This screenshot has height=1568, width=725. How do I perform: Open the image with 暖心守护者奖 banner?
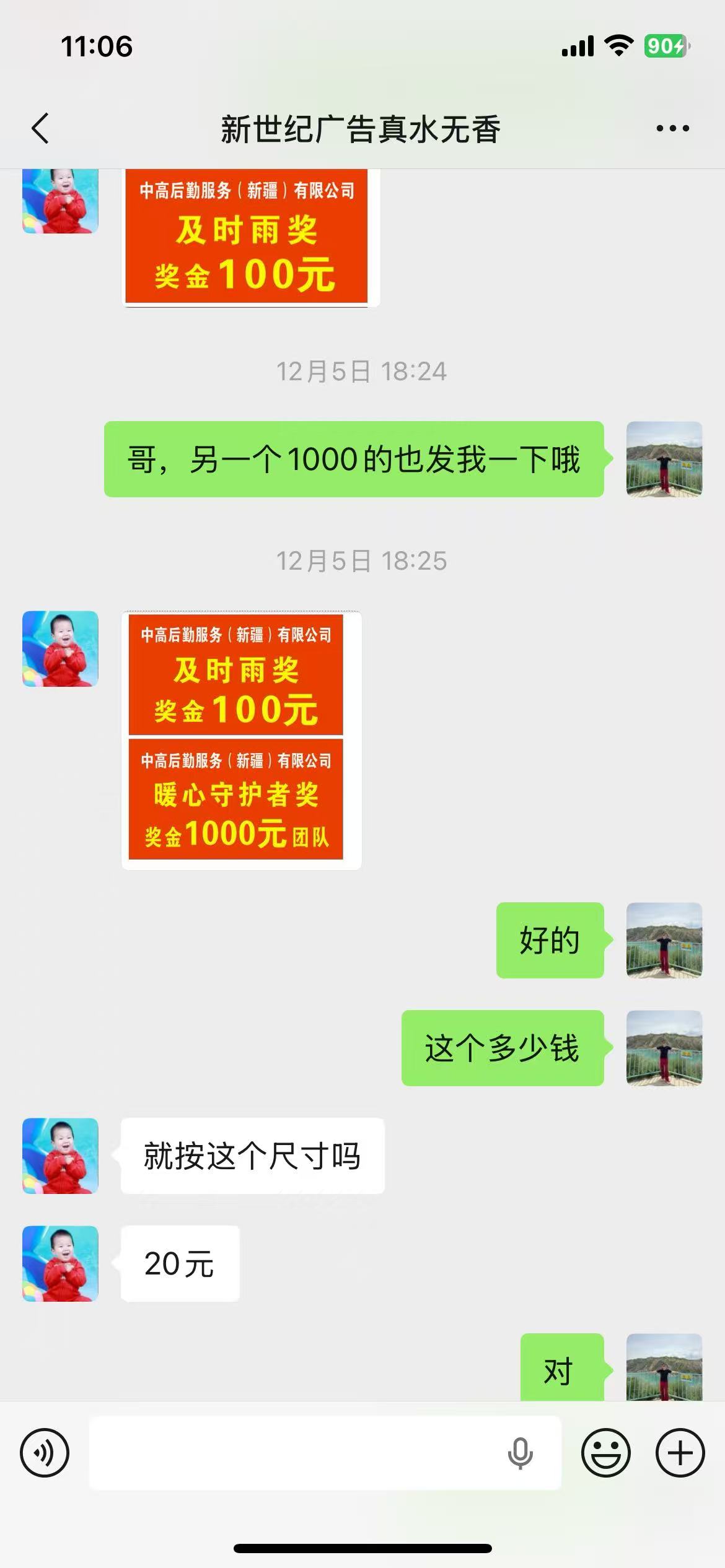click(236, 799)
